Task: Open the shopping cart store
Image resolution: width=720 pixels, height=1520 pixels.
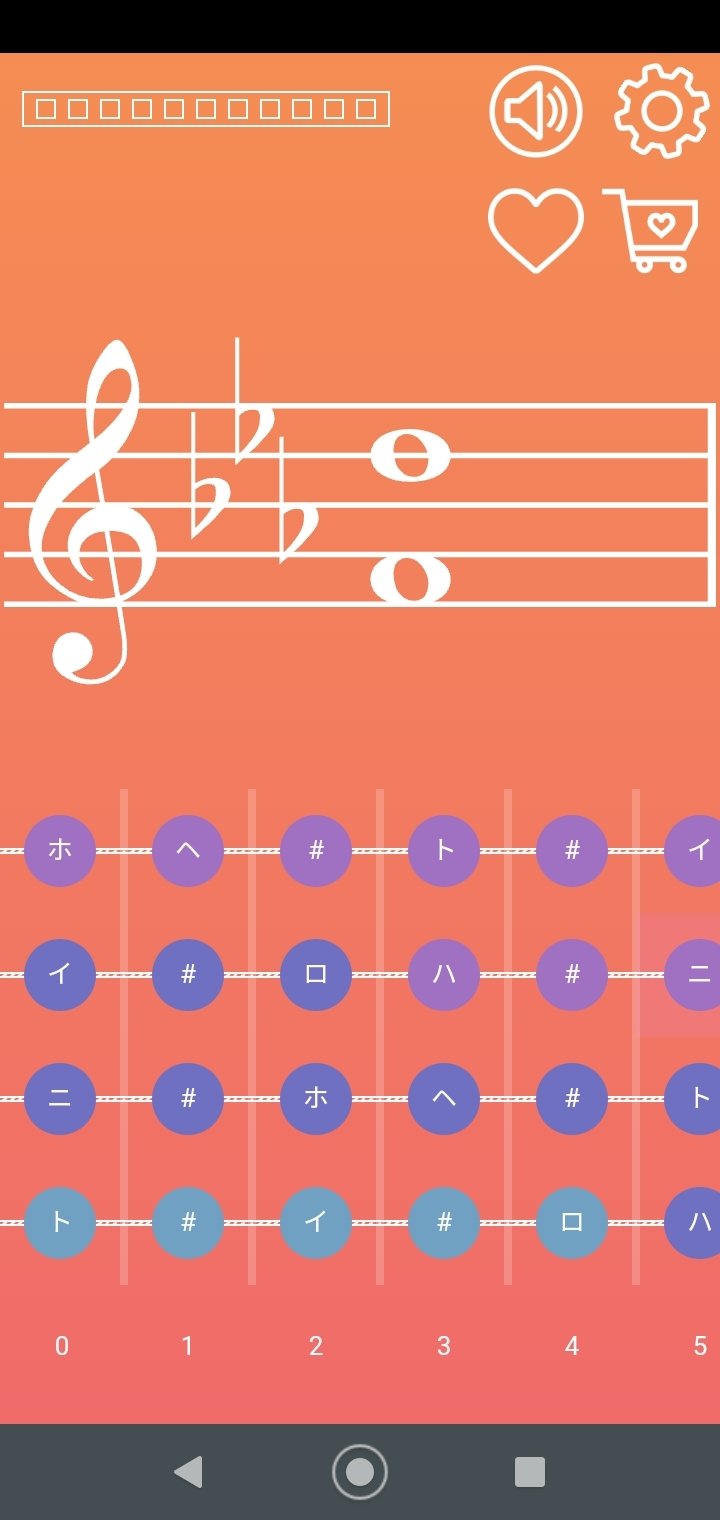Action: 651,230
